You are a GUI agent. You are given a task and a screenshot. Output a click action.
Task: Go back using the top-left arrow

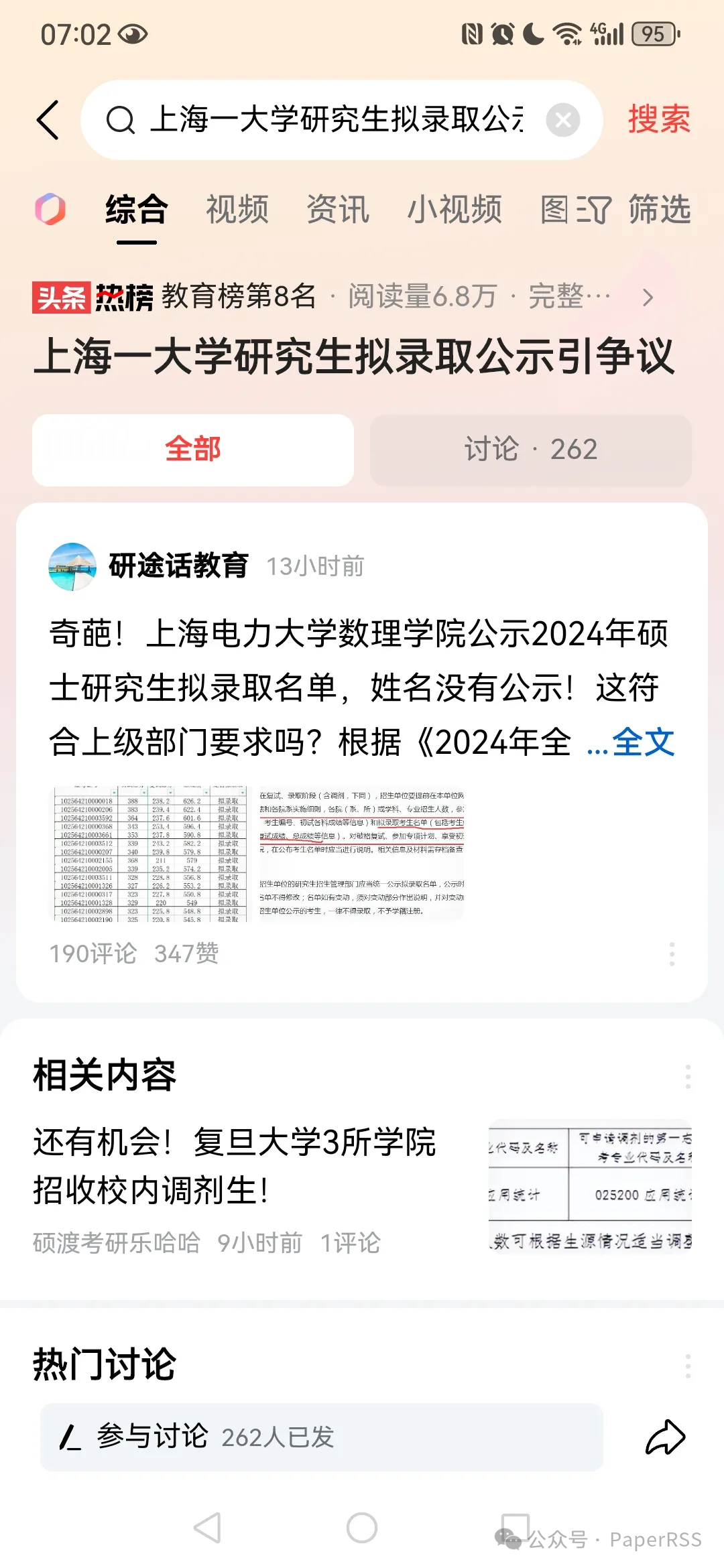pyautogui.click(x=48, y=121)
